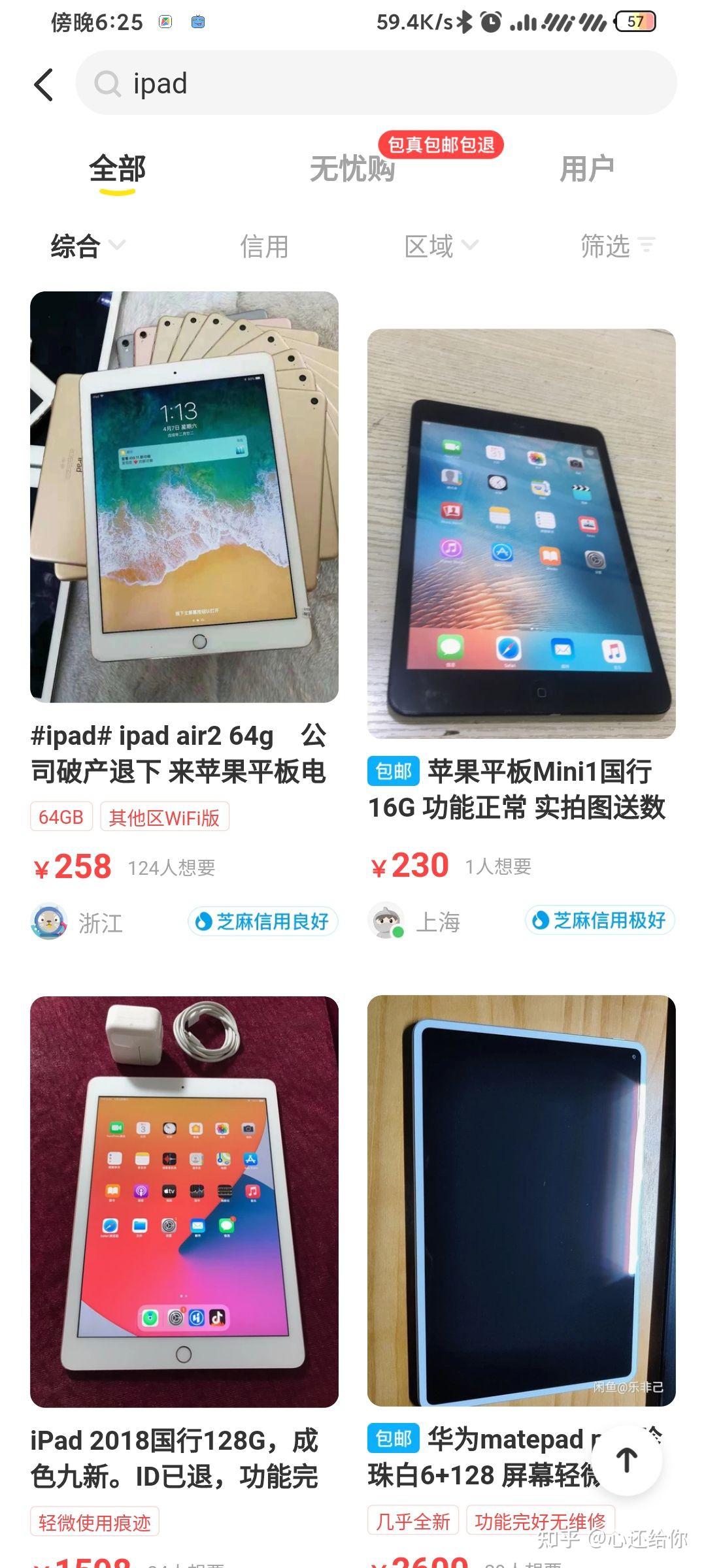The image size is (706, 1568).
Task: View the iPad 2018国行128G listing
Action: tap(184, 1201)
